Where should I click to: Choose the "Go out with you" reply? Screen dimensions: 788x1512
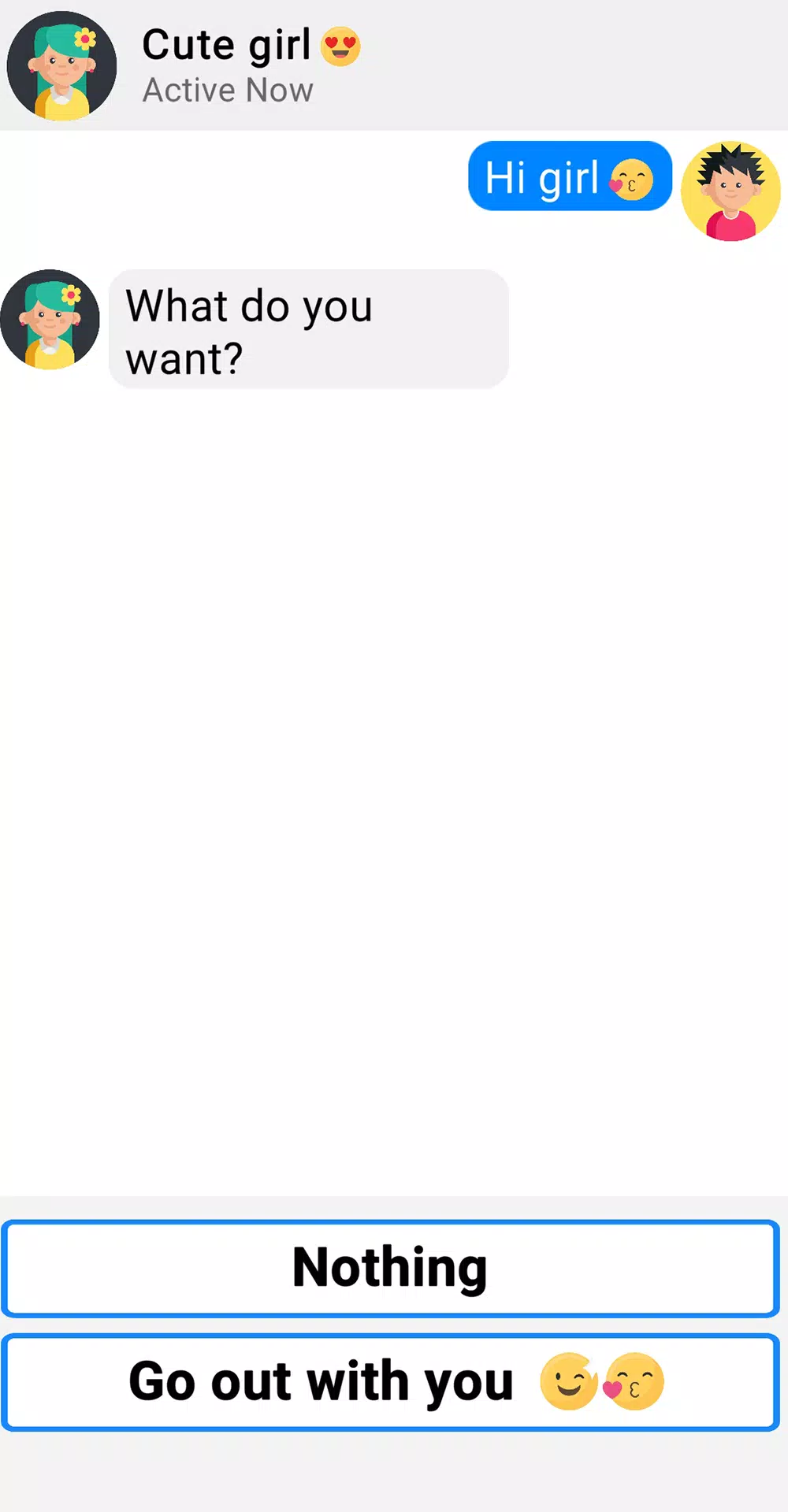coord(390,1382)
